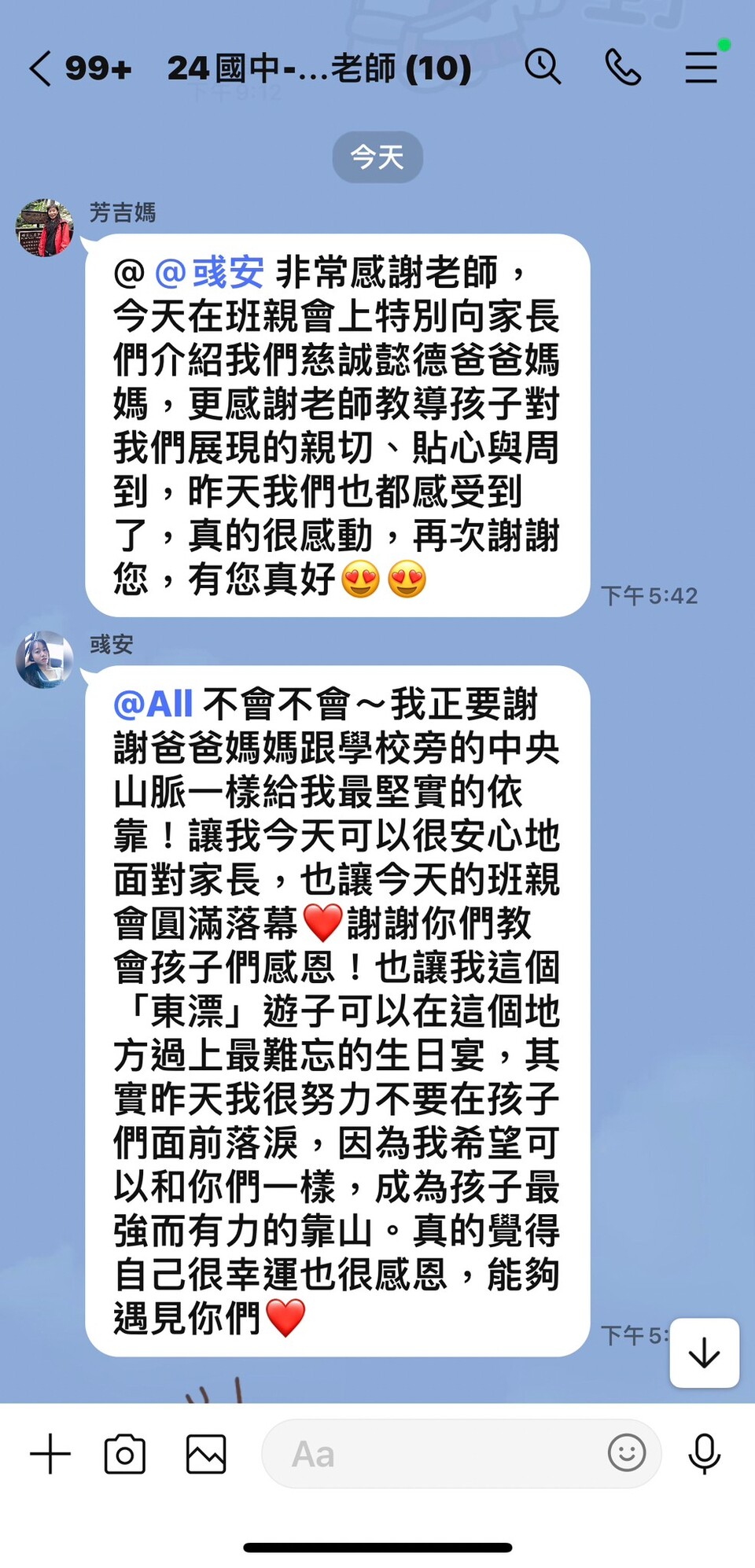Open the photo gallery picker
Viewport: 755px width, 1568px height.
[206, 1454]
